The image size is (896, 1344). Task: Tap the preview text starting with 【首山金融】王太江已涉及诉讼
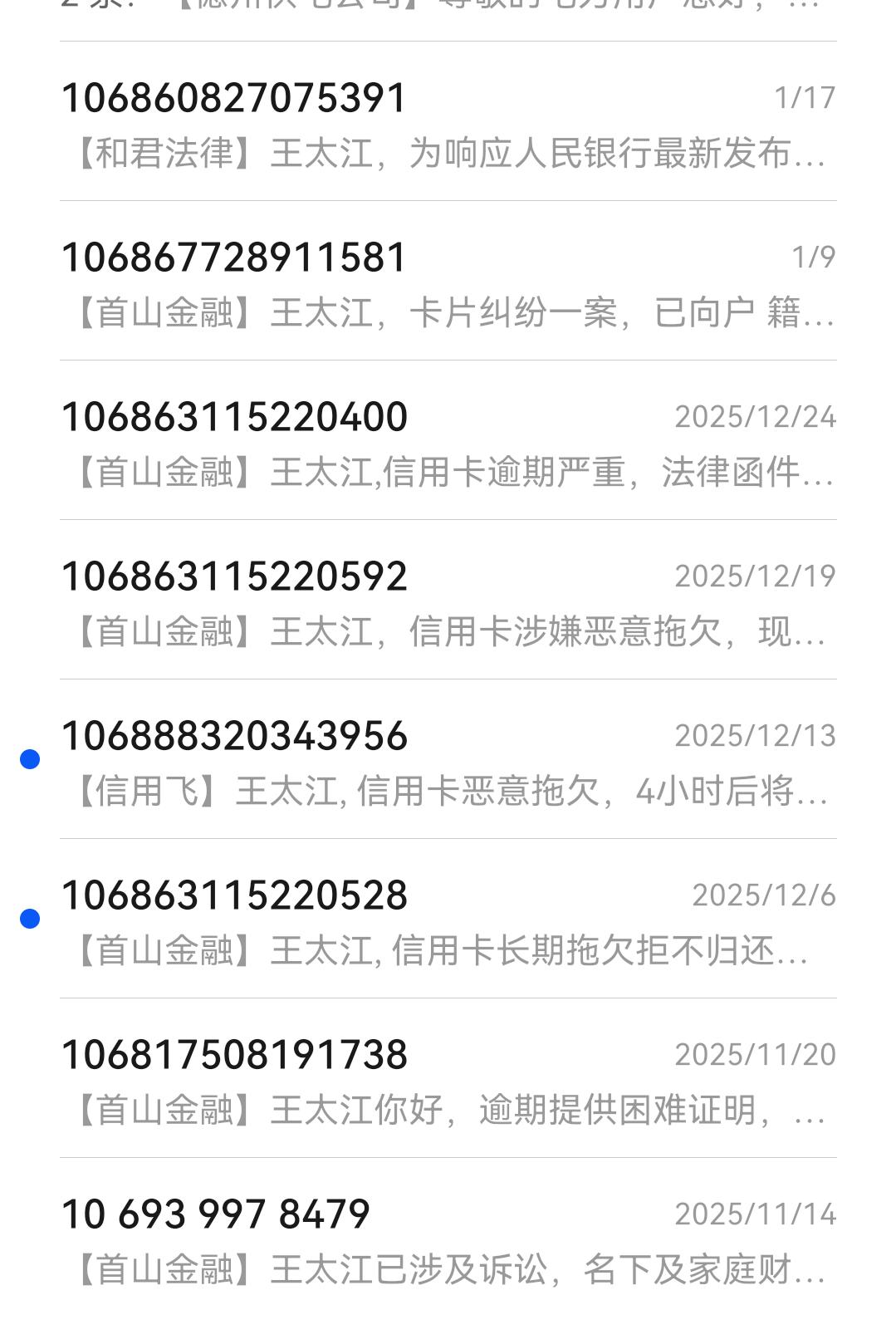click(448, 1272)
